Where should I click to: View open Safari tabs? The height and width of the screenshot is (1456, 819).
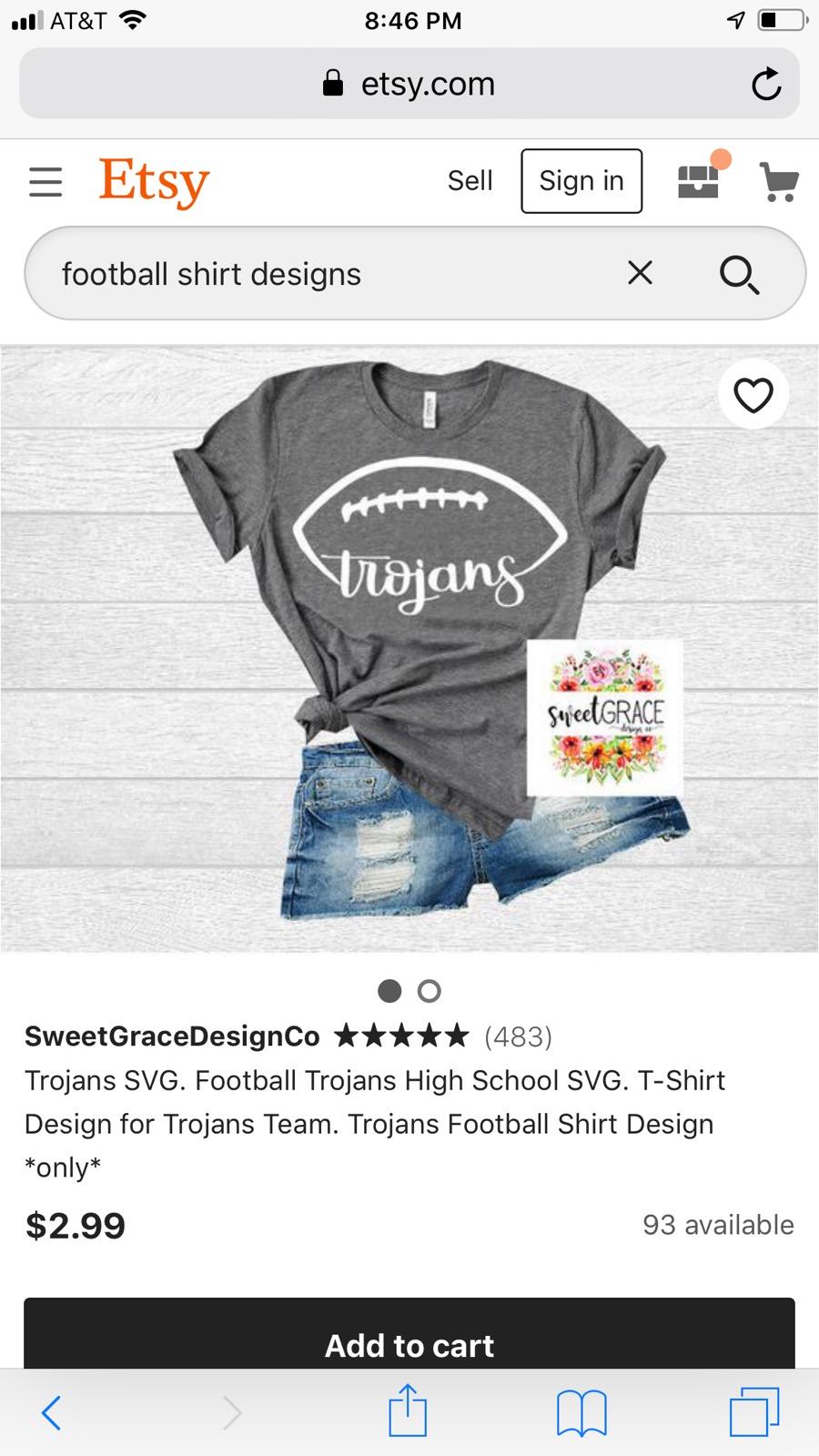tap(754, 1411)
